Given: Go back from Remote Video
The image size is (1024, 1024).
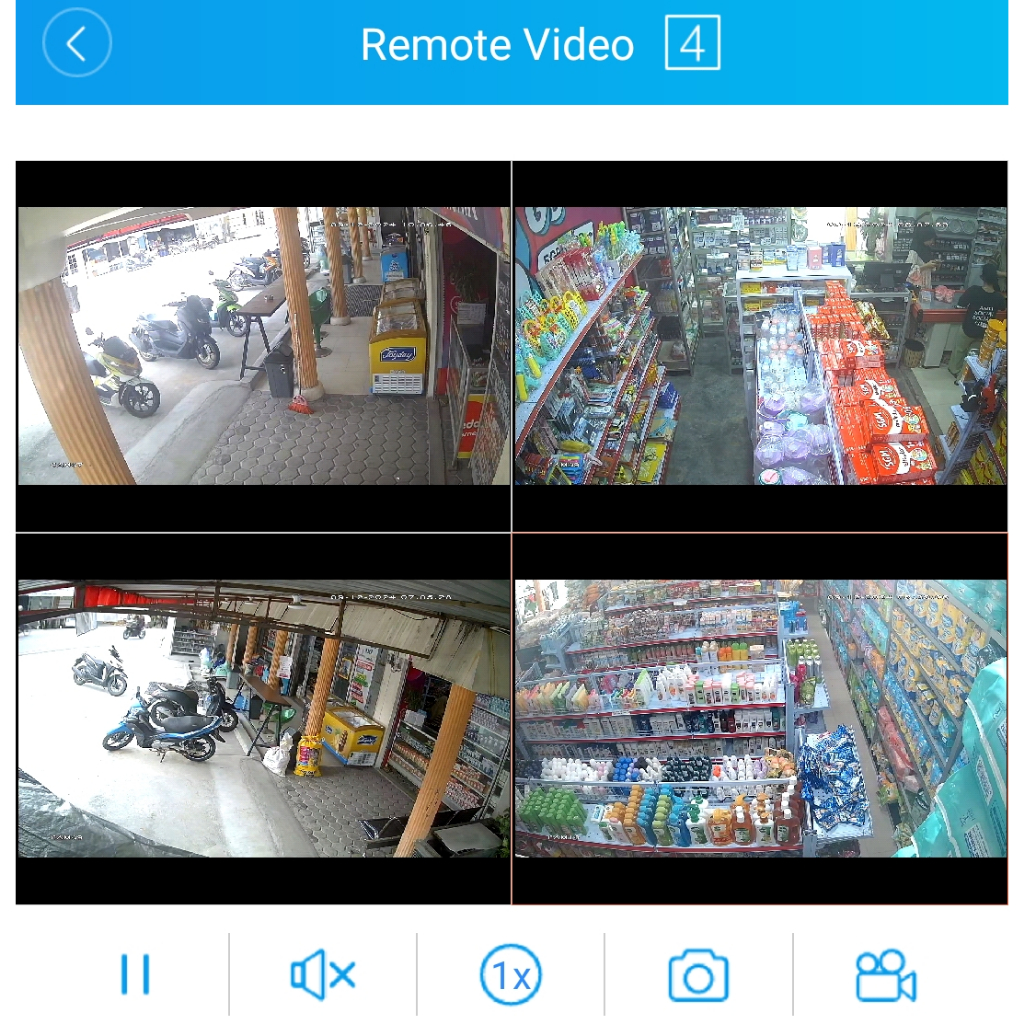Looking at the screenshot, I should [x=77, y=44].
